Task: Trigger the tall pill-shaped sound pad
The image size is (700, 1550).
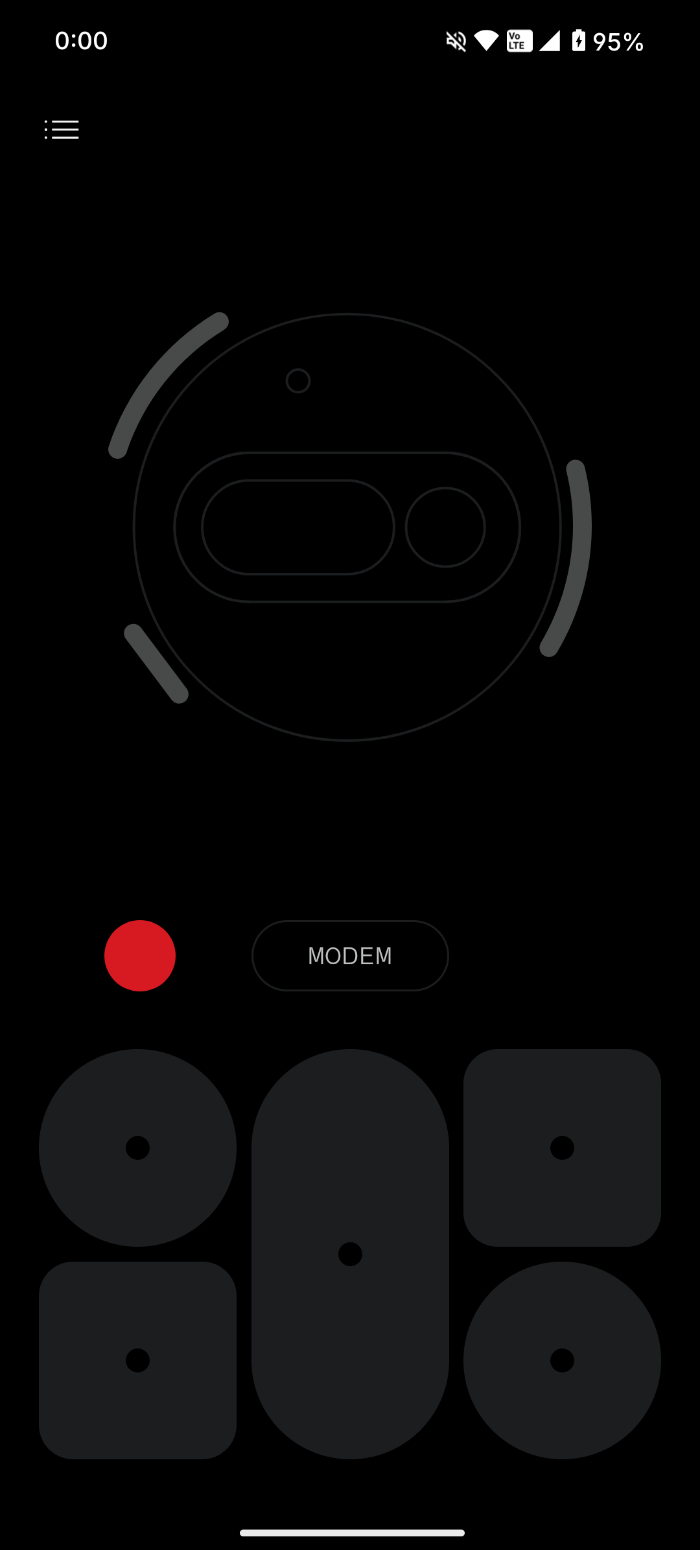Action: 350,1254
